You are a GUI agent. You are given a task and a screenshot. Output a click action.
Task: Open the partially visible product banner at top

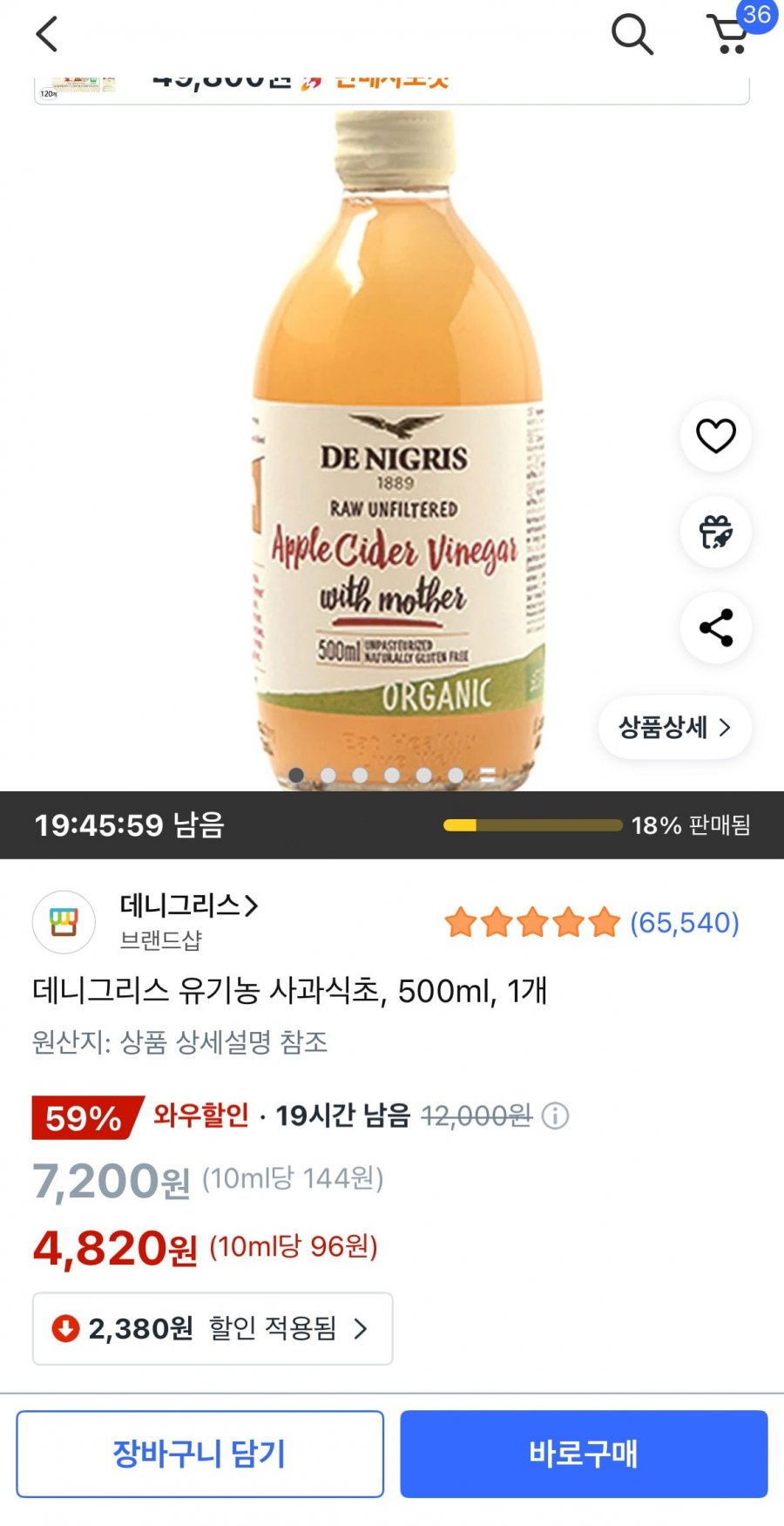click(391, 87)
